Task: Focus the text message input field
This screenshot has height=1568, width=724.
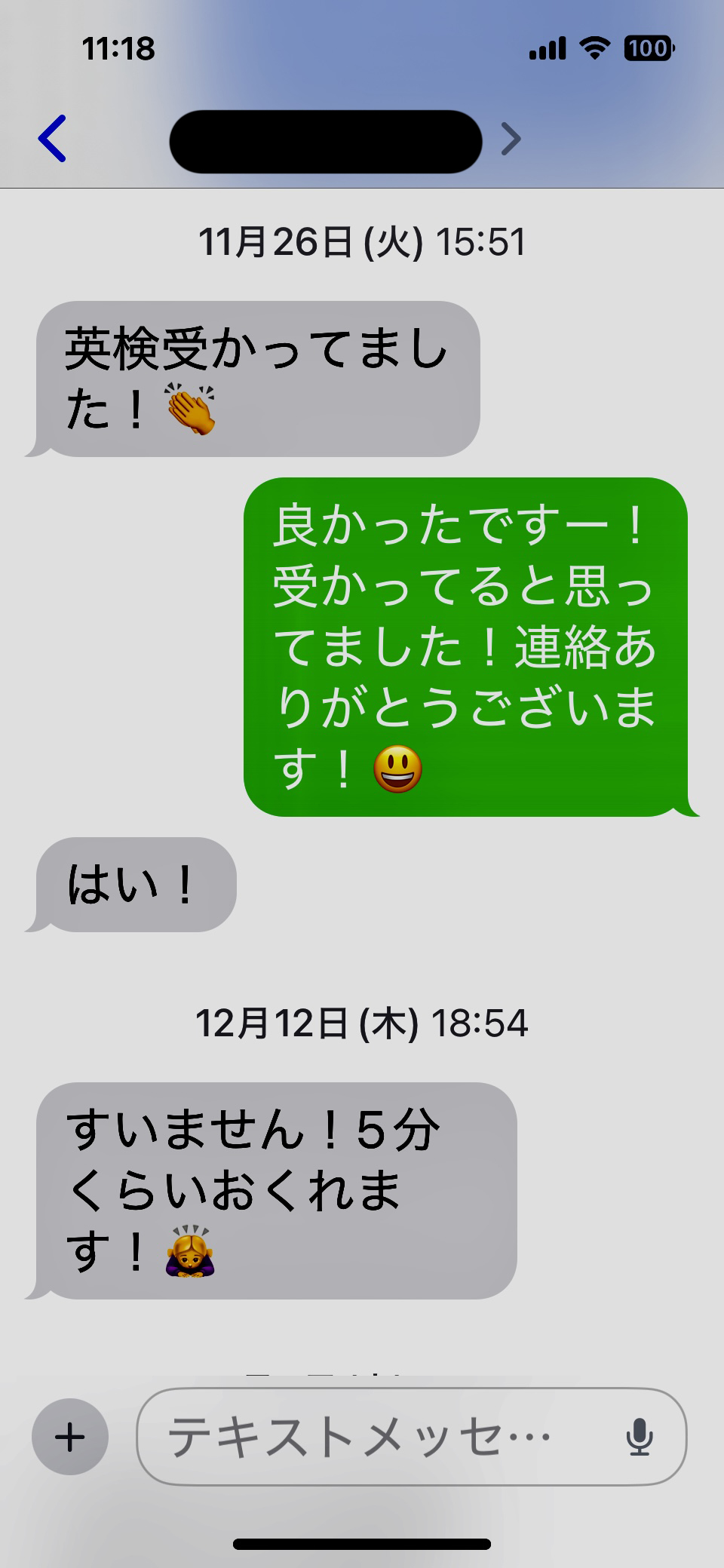Action: tap(377, 1437)
